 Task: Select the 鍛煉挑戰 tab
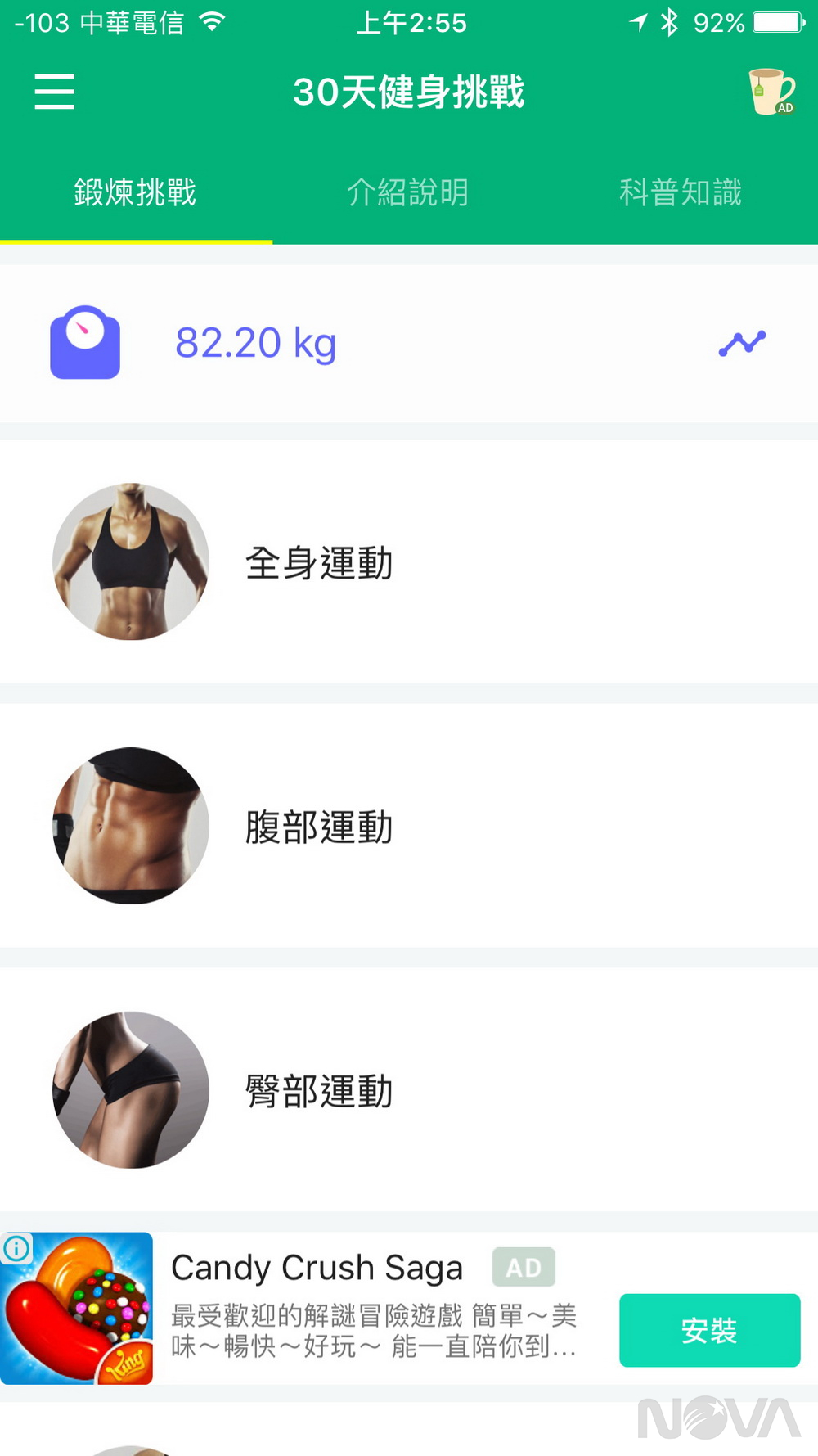click(x=134, y=193)
